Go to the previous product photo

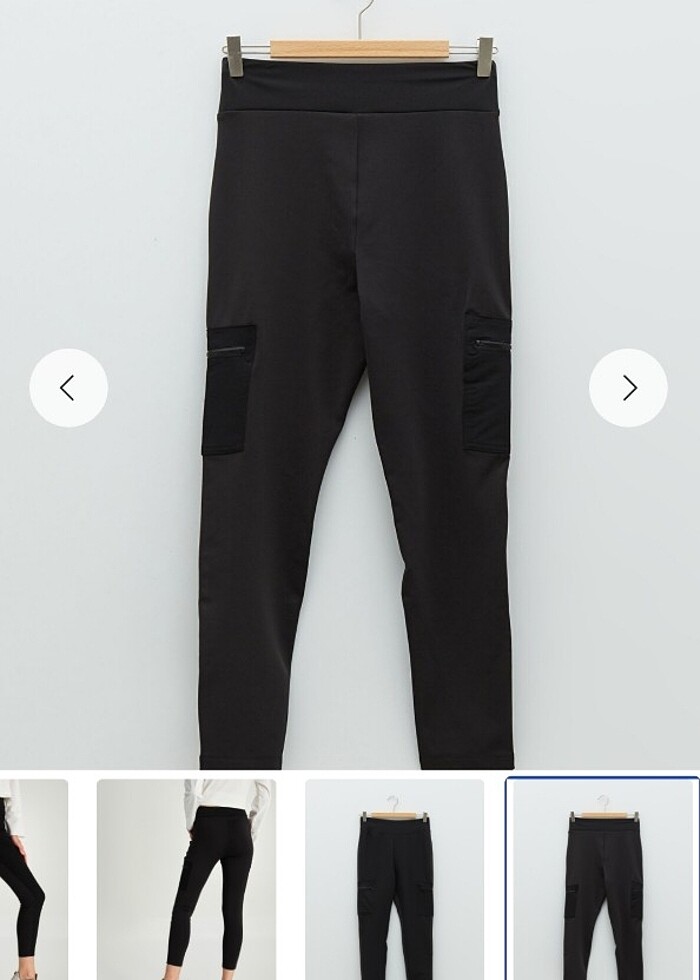(x=68, y=388)
